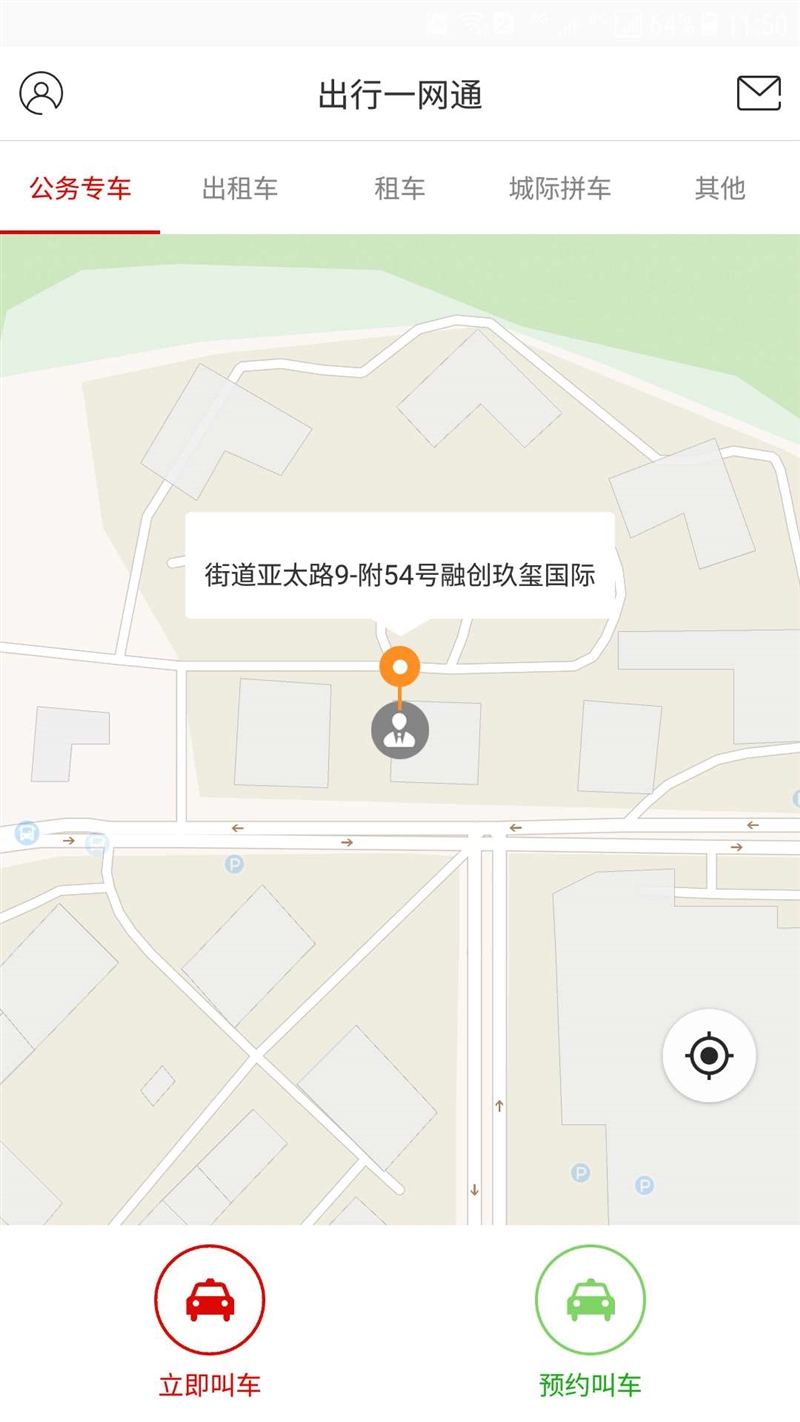Open the messages envelope icon

tap(760, 92)
